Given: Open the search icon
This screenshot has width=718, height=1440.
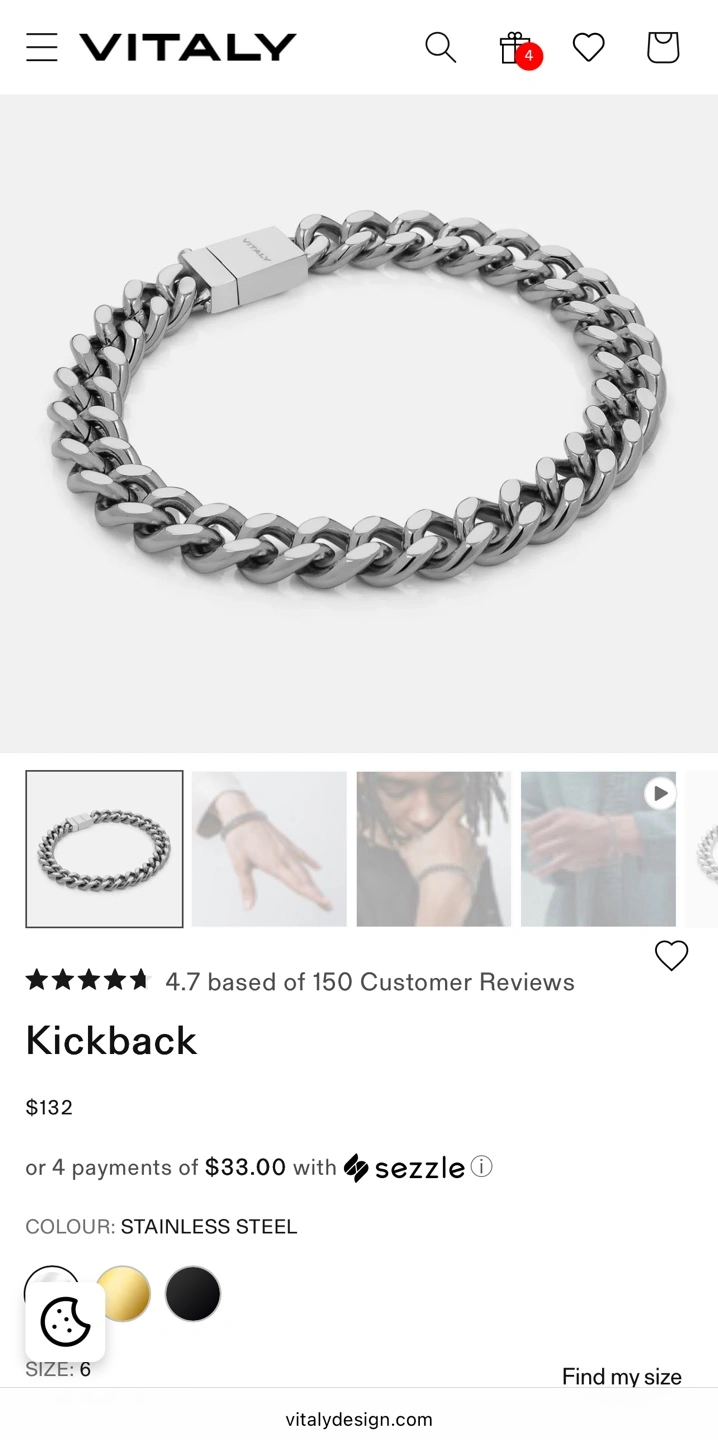Looking at the screenshot, I should [440, 47].
